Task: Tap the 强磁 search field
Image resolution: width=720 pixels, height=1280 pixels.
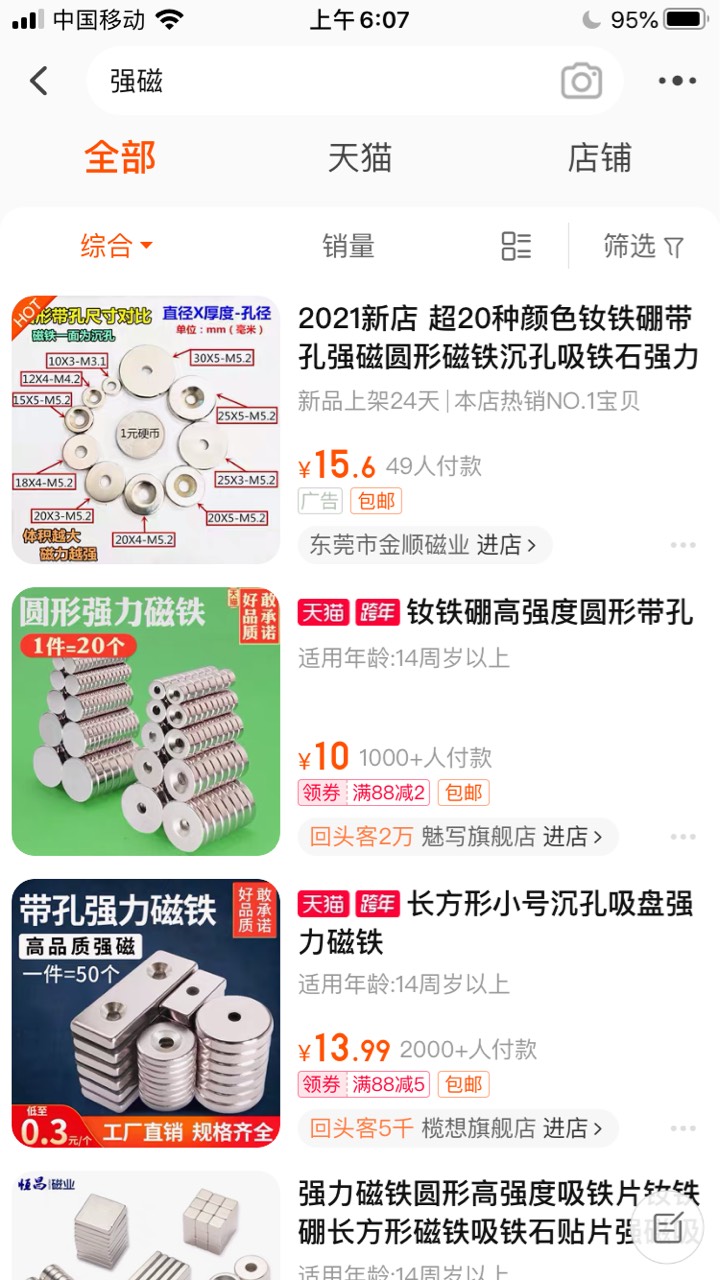Action: tap(320, 81)
